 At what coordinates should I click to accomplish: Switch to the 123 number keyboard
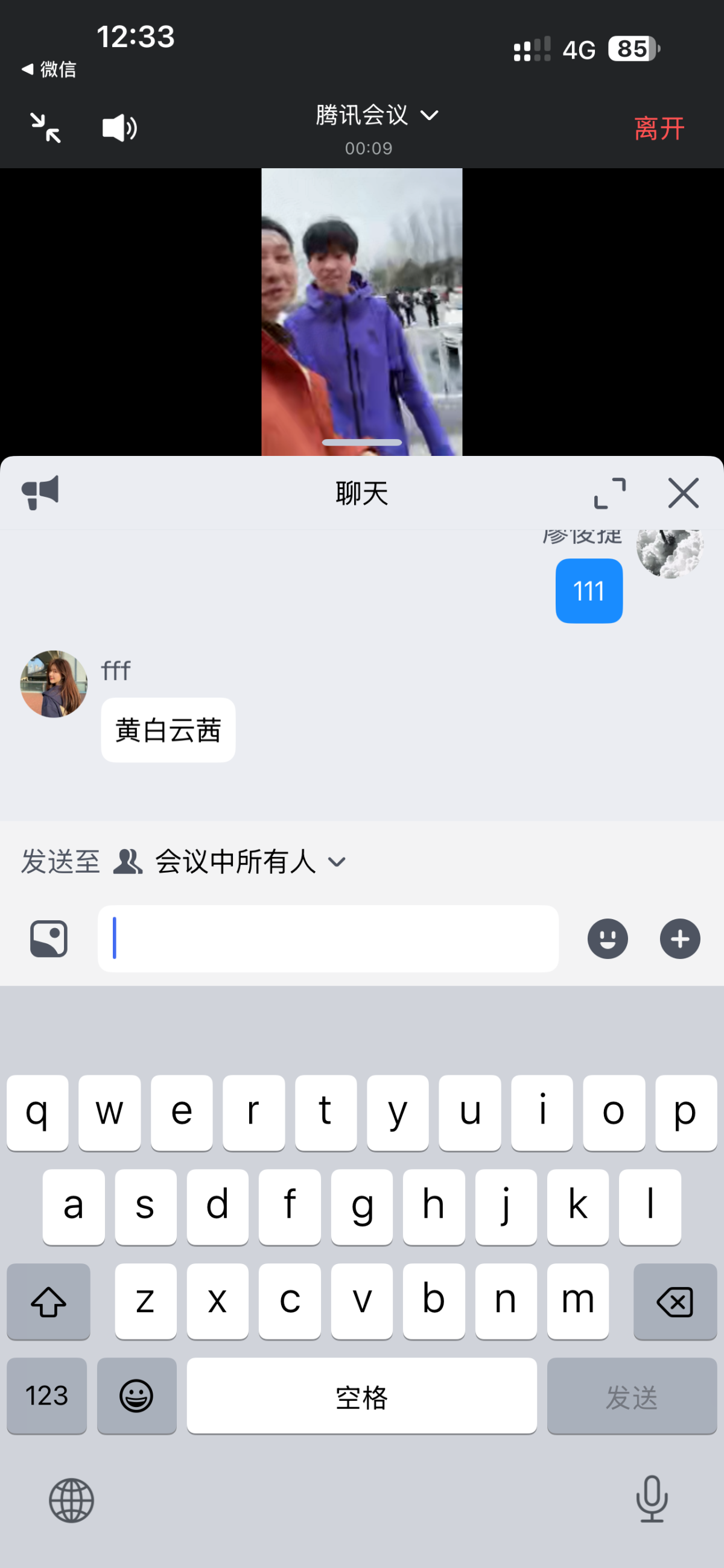(x=46, y=1396)
